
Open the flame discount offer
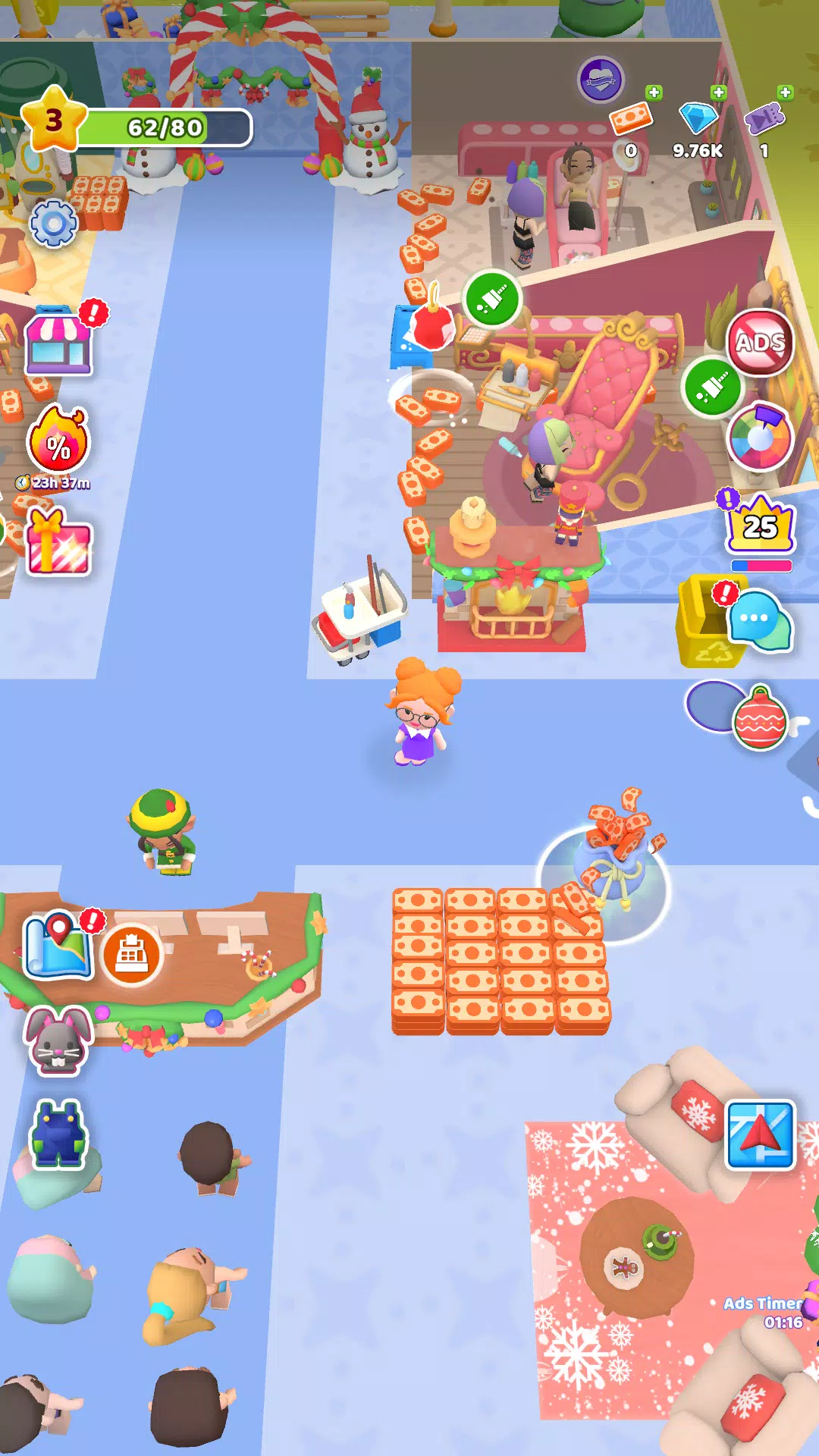pyautogui.click(x=58, y=441)
